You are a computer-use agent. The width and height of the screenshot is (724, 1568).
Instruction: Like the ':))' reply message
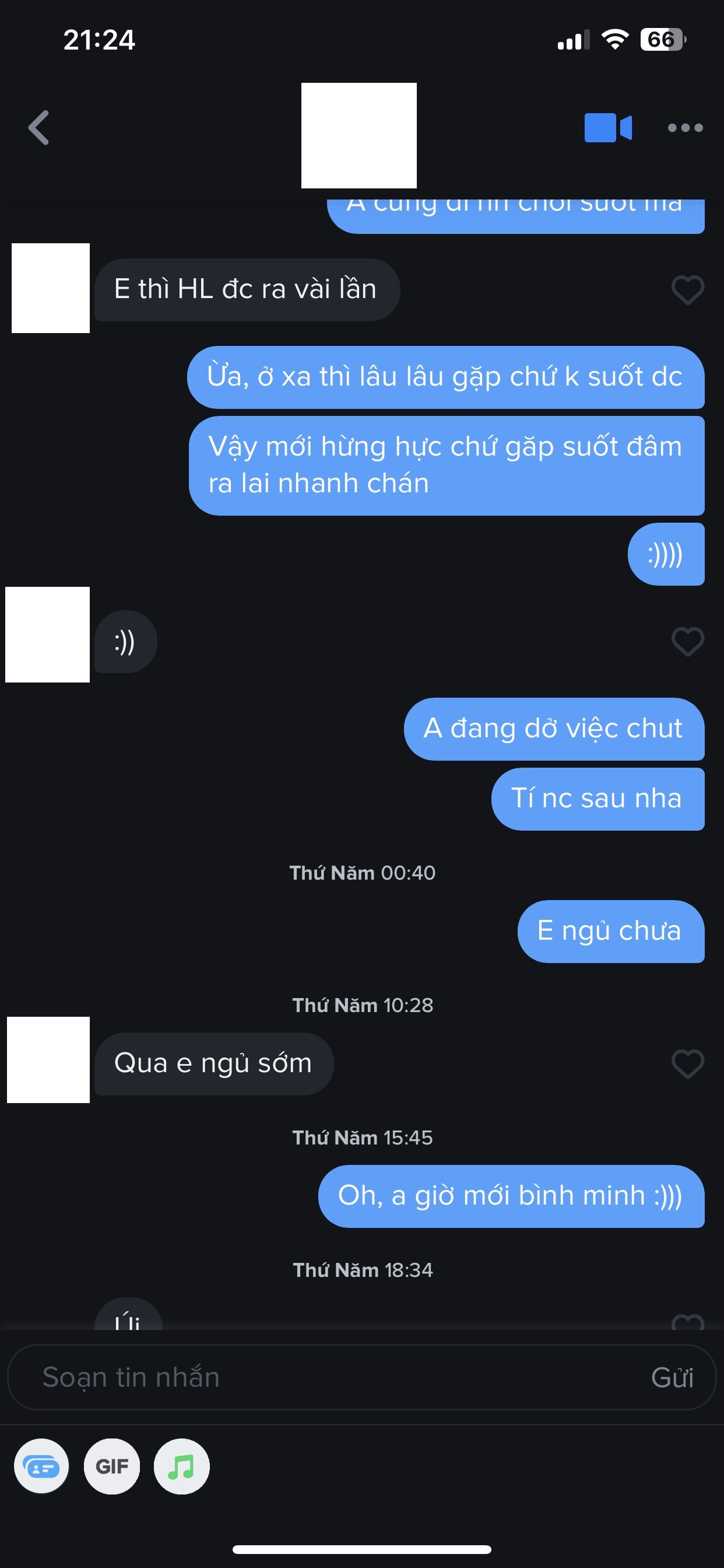pyautogui.click(x=687, y=642)
